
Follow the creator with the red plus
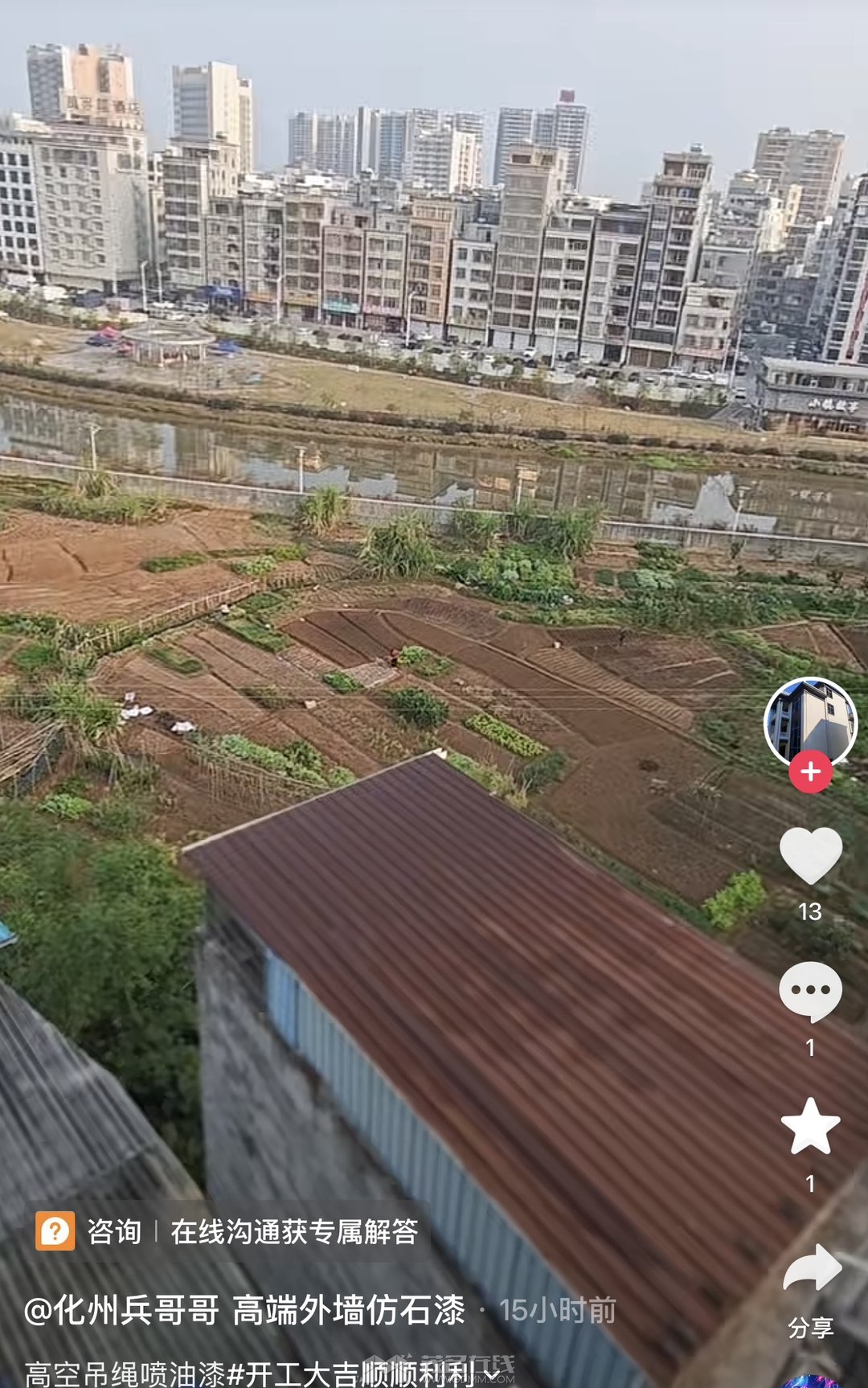tap(810, 772)
